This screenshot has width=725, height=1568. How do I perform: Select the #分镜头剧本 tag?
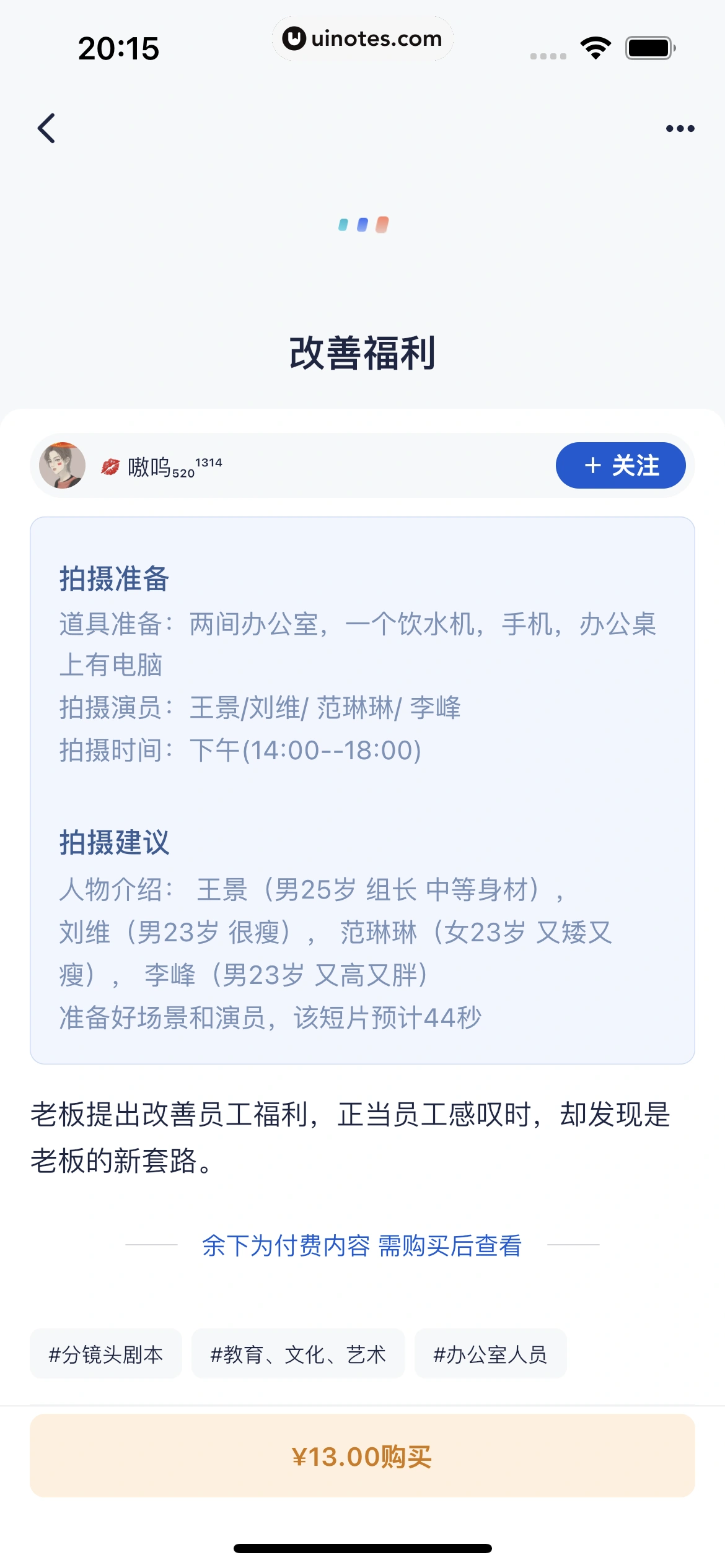click(106, 1355)
